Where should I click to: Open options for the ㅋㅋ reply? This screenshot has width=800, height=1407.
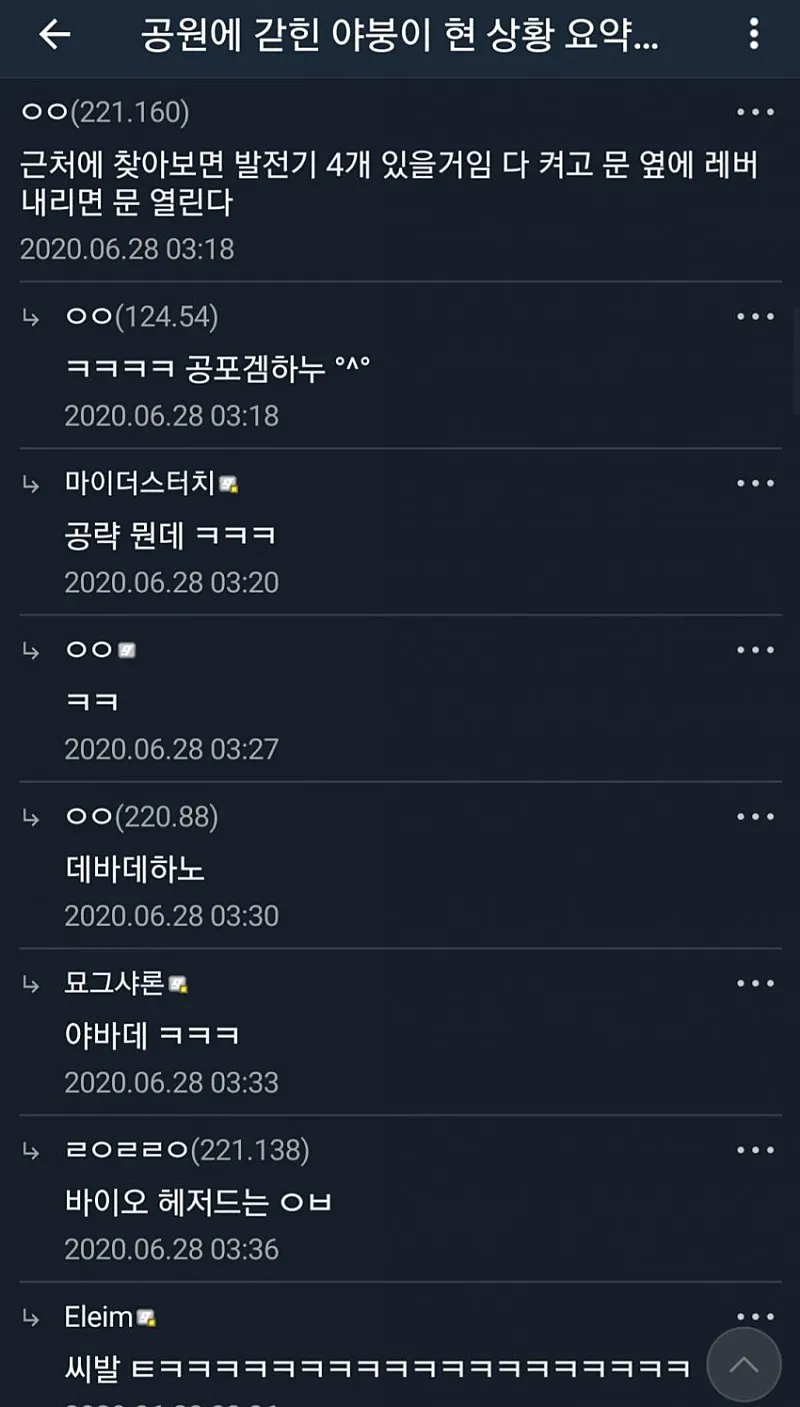coord(755,651)
